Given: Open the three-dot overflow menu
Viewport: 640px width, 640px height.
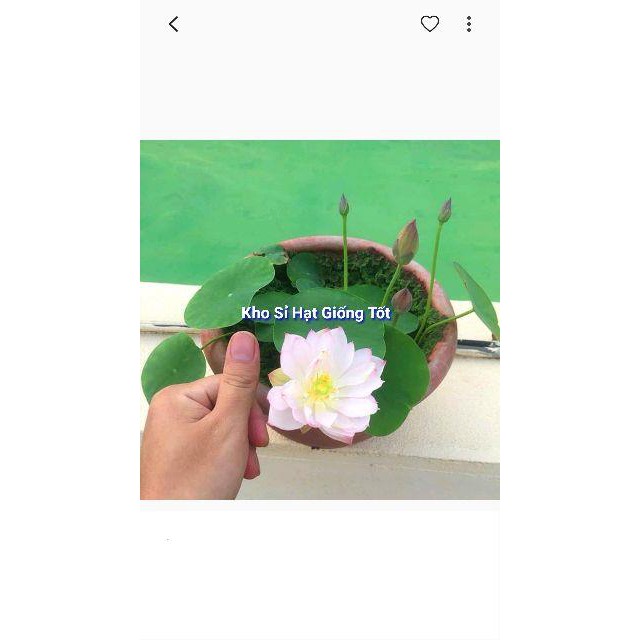Looking at the screenshot, I should tap(468, 24).
